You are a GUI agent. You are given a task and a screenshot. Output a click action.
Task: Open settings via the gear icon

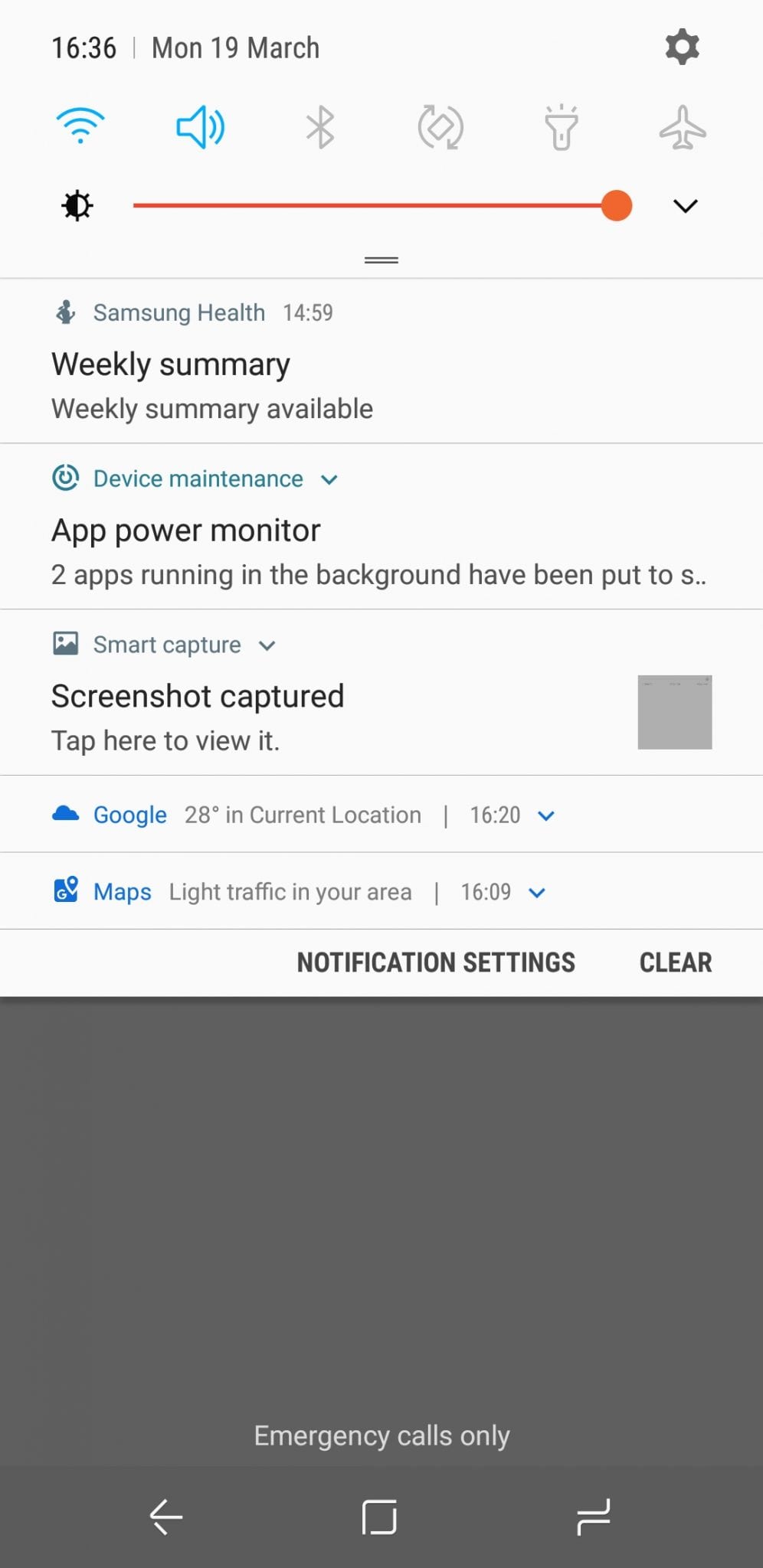pos(682,47)
